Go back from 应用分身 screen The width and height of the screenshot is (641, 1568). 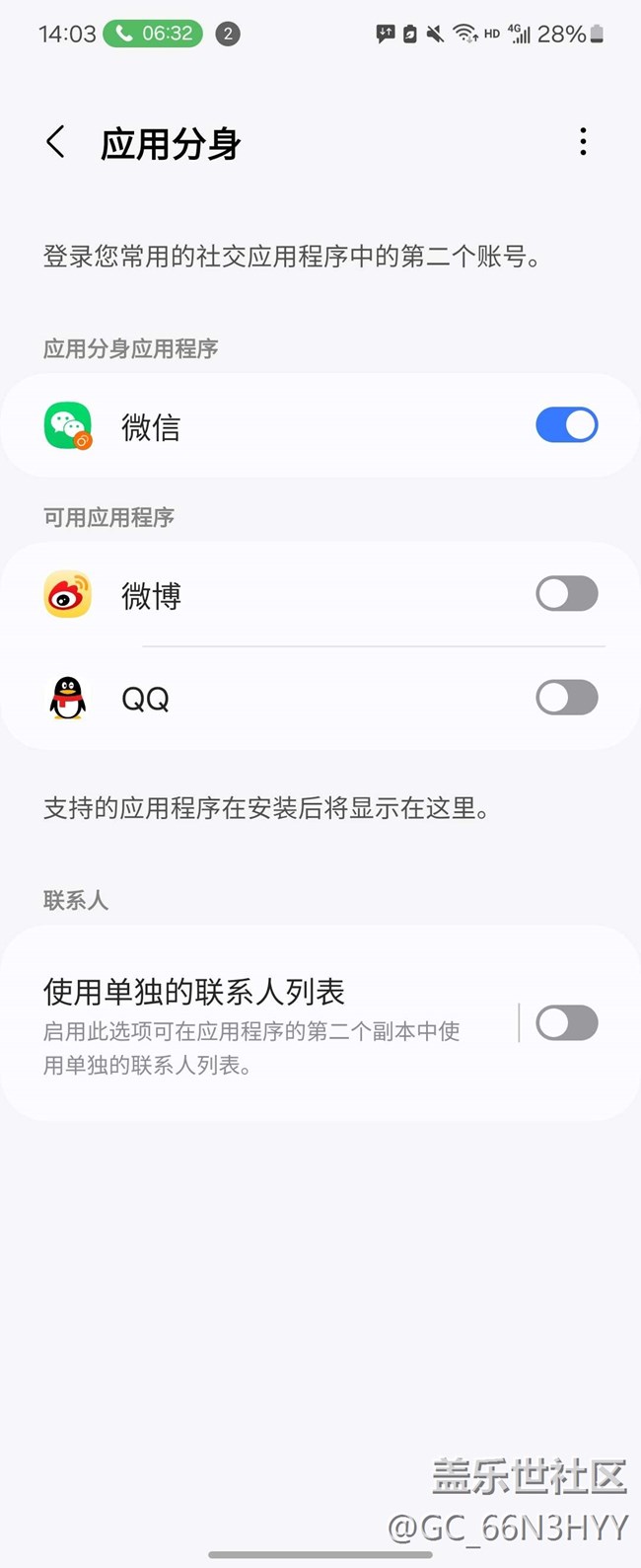tap(56, 143)
